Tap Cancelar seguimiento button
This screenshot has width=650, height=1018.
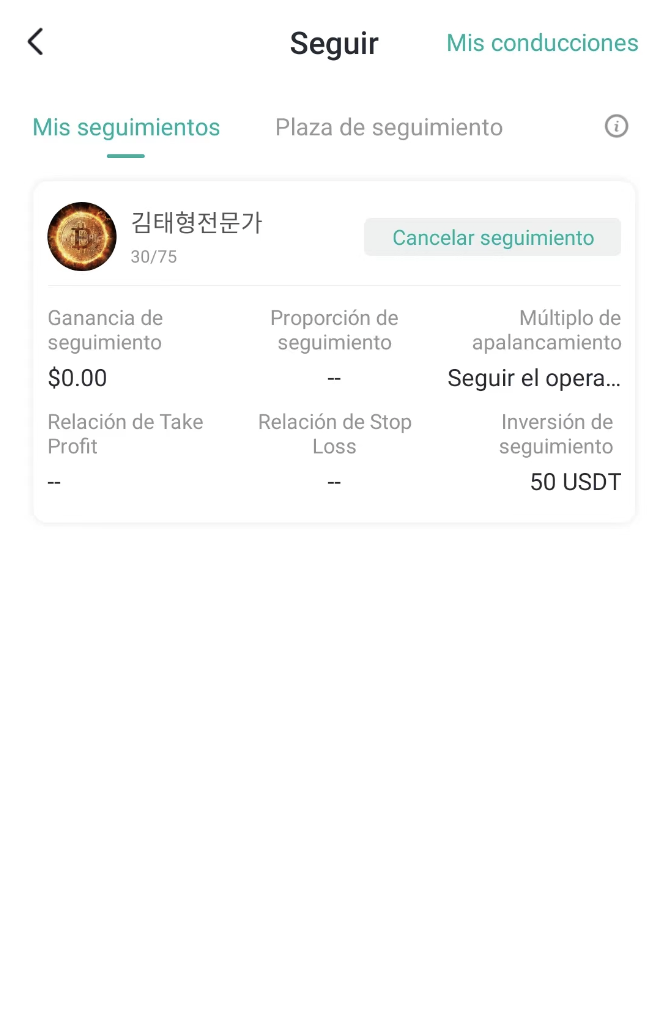click(492, 238)
